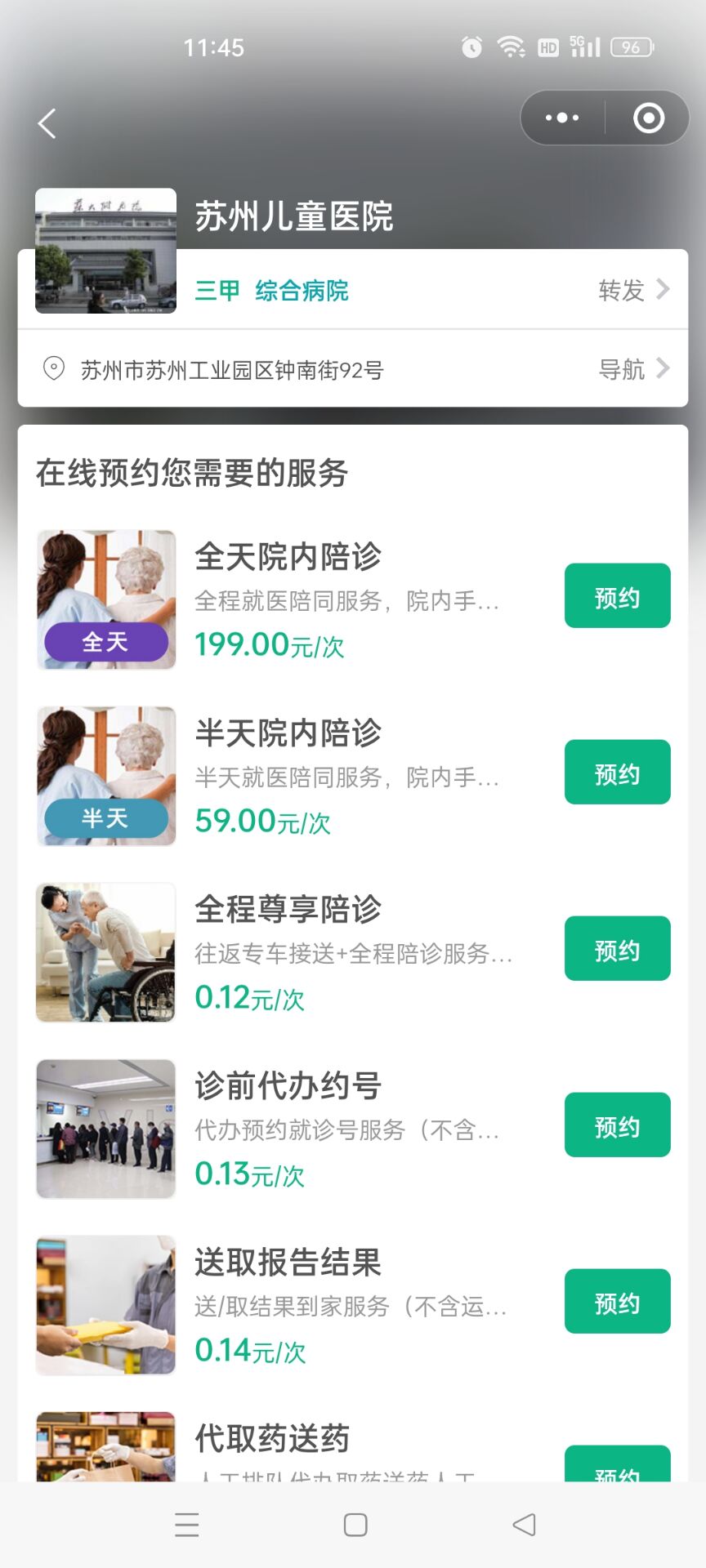Tap 转发 to share the hospital
The height and width of the screenshot is (1568, 706).
click(x=633, y=290)
